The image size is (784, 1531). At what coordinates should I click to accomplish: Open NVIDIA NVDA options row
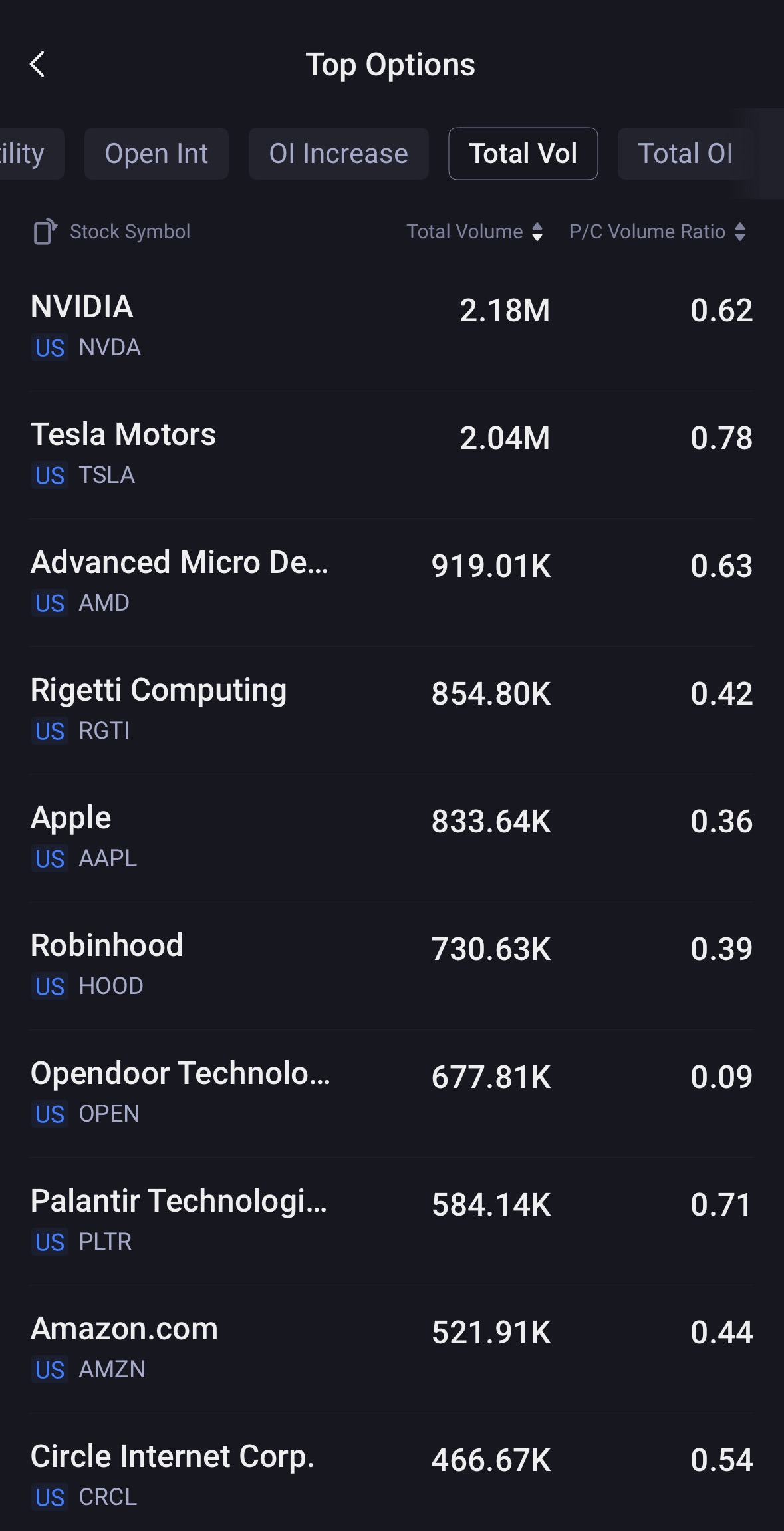pos(392,327)
